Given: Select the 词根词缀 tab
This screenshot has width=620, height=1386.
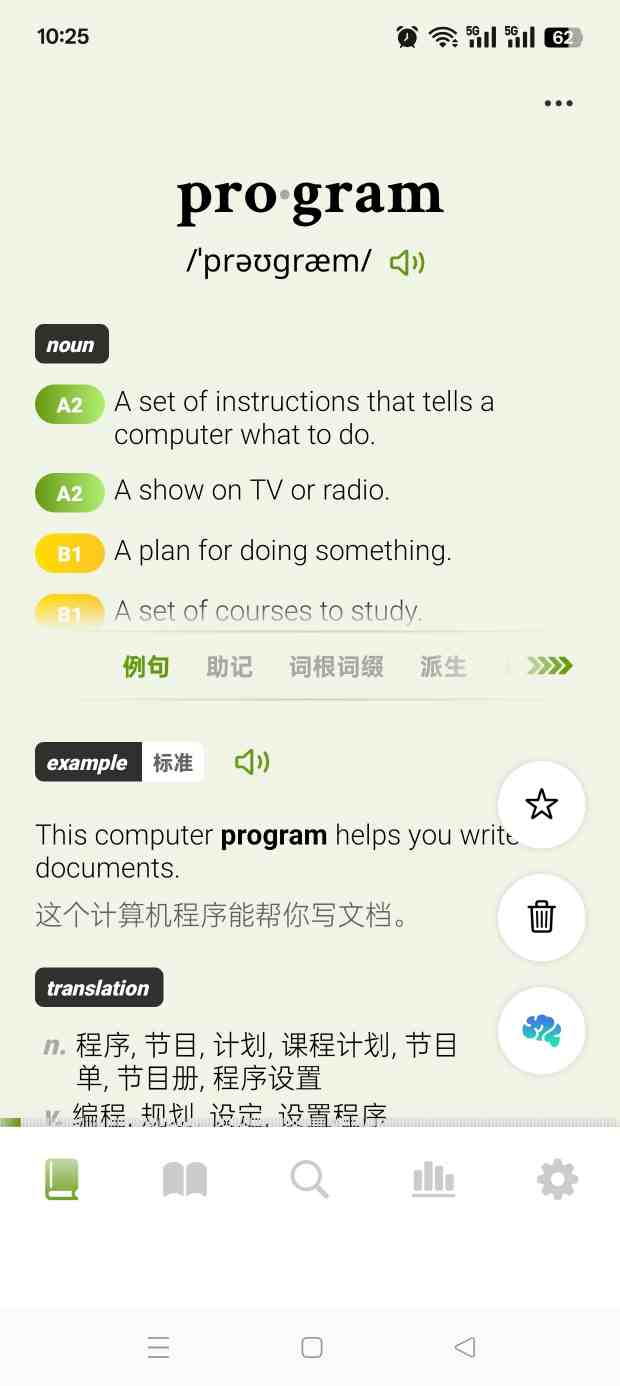Looking at the screenshot, I should (x=336, y=666).
